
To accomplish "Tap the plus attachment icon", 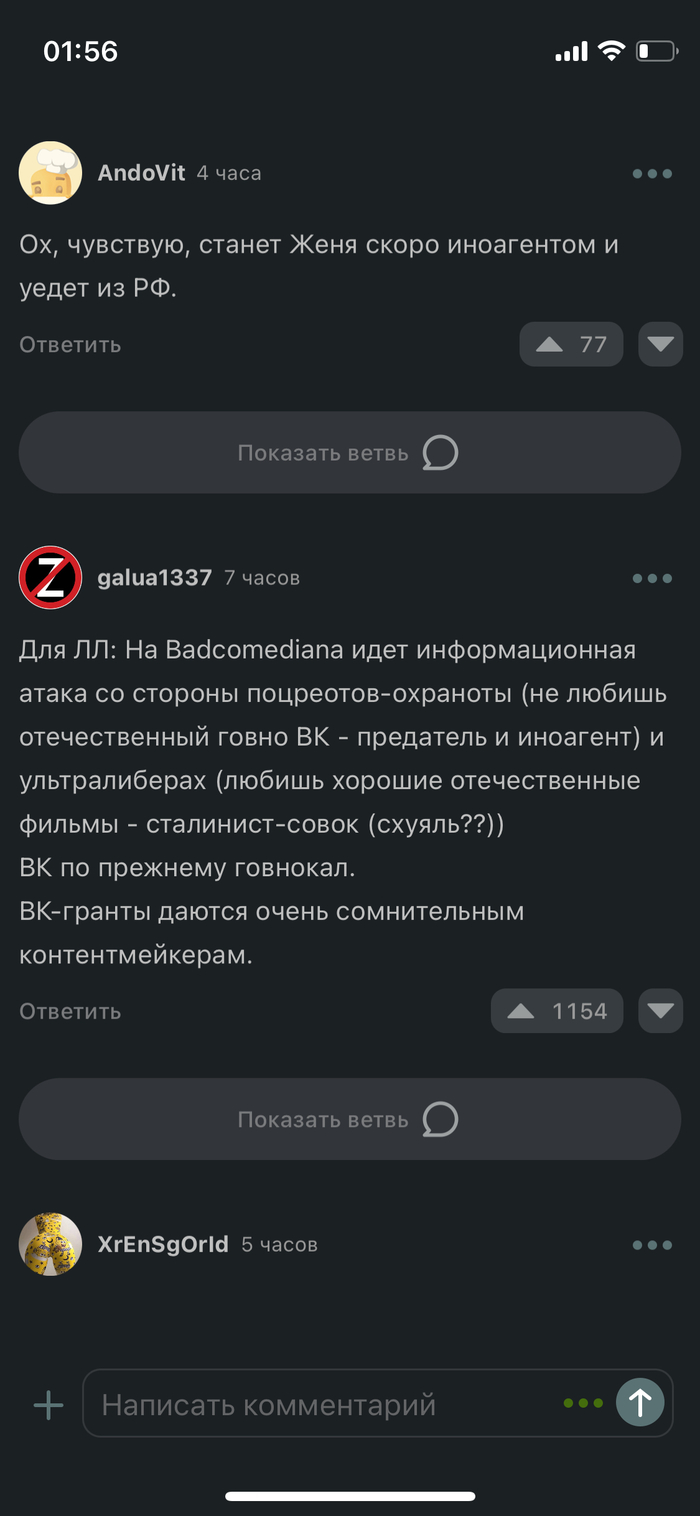I will pos(48,1405).
